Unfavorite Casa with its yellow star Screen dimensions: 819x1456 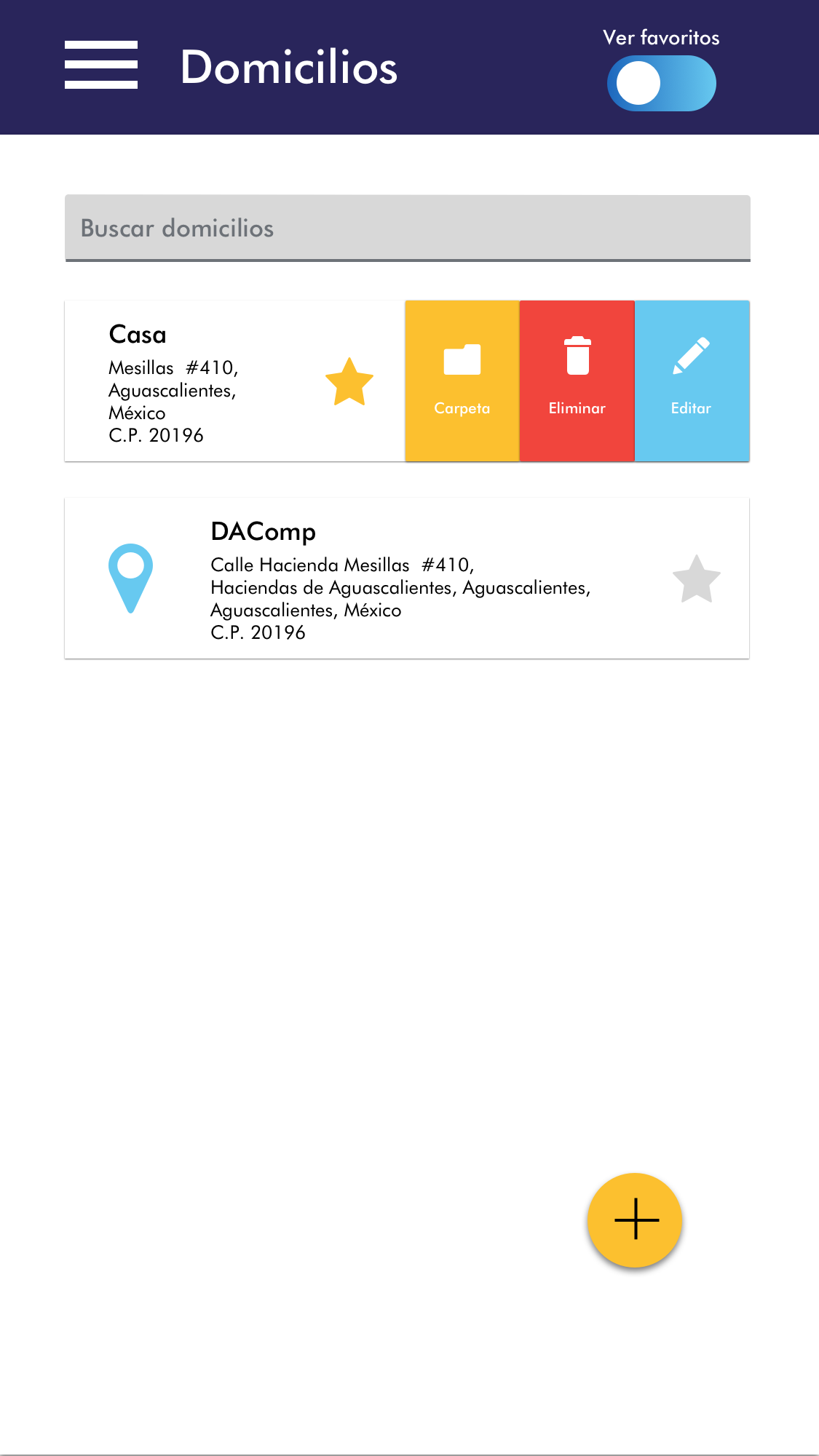tap(349, 382)
